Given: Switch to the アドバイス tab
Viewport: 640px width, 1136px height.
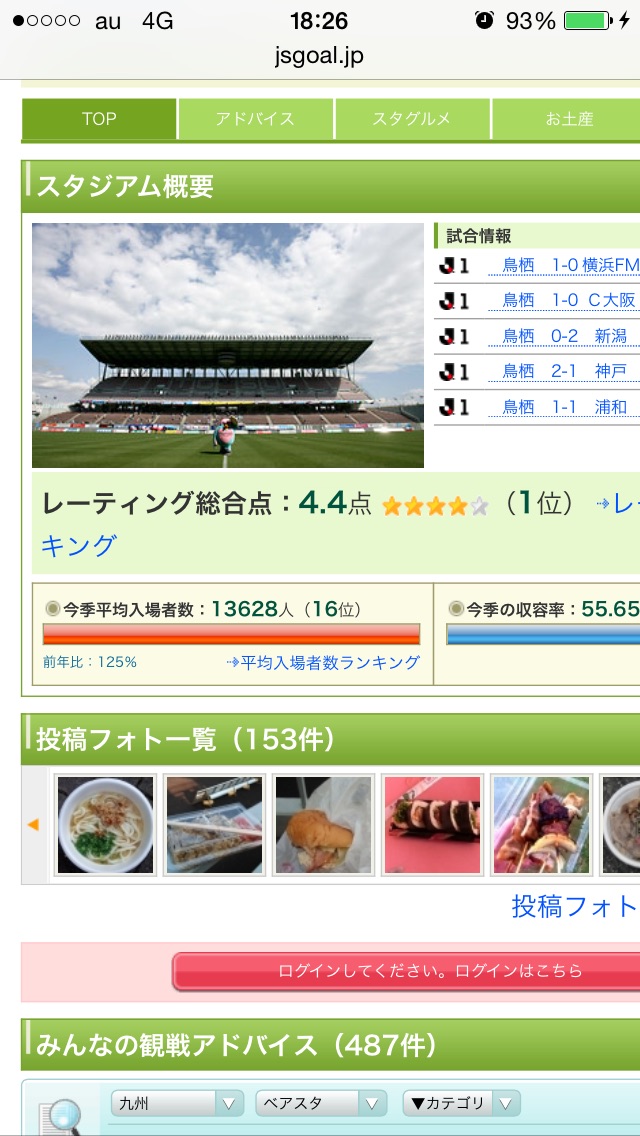Looking at the screenshot, I should tap(255, 119).
